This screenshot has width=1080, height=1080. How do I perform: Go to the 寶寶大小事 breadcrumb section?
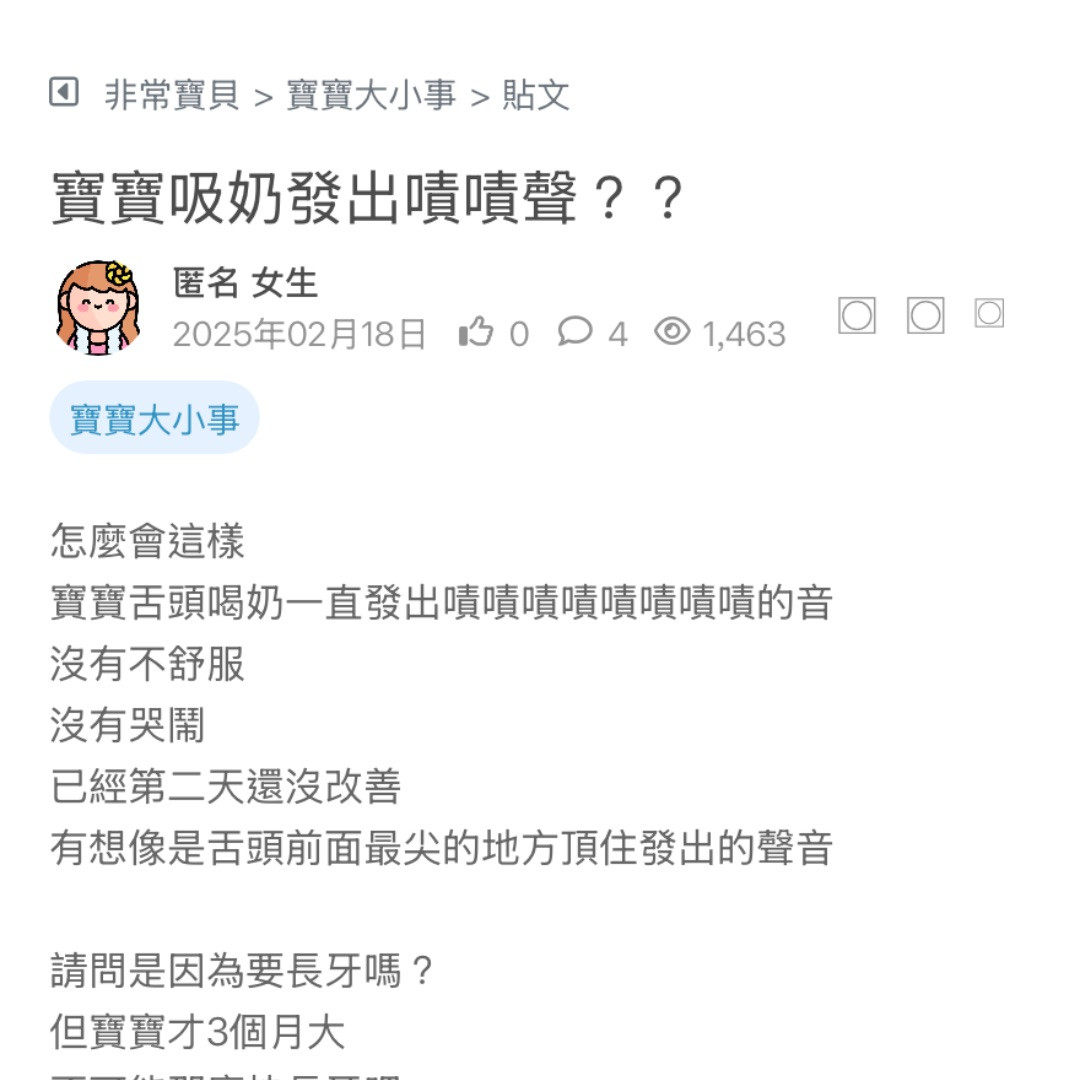pos(371,95)
